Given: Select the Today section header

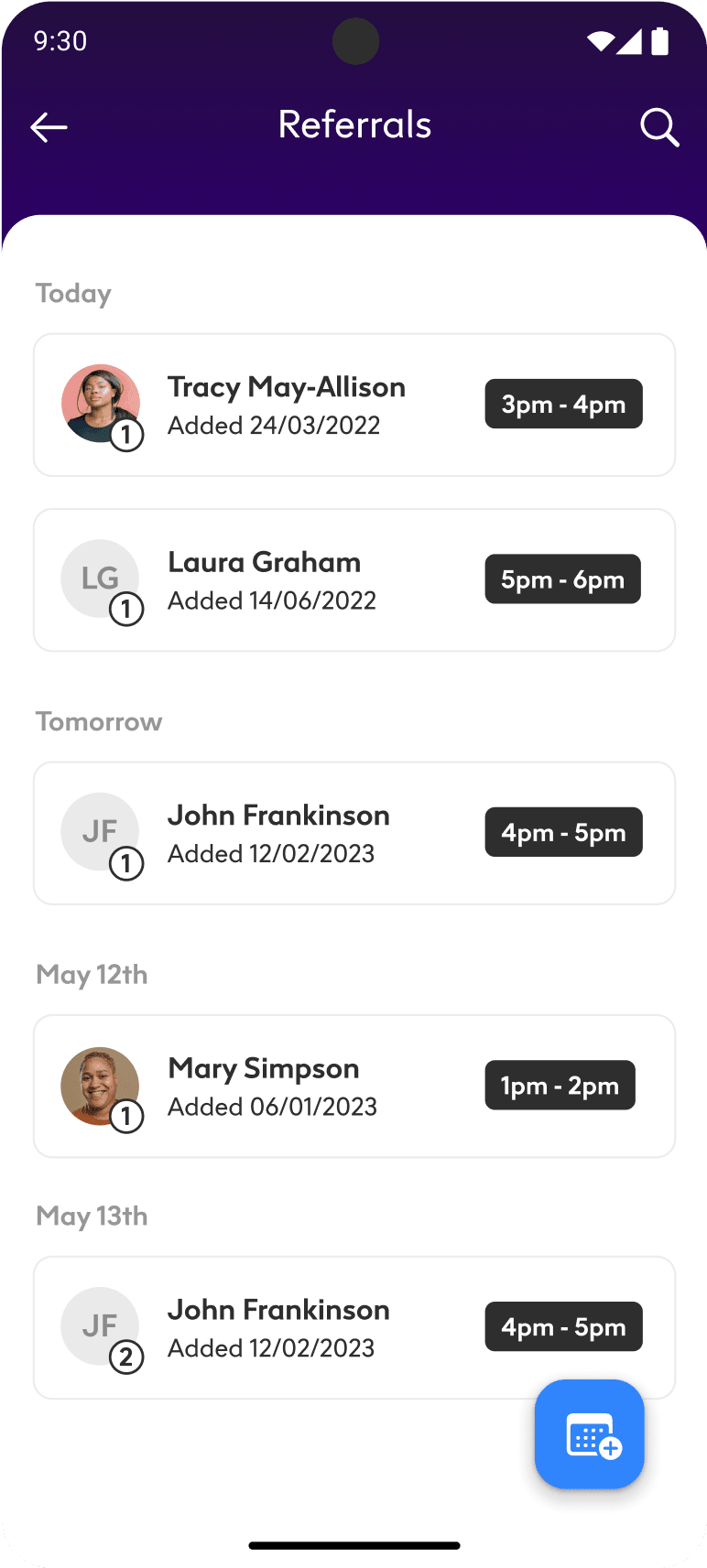Looking at the screenshot, I should [72, 293].
